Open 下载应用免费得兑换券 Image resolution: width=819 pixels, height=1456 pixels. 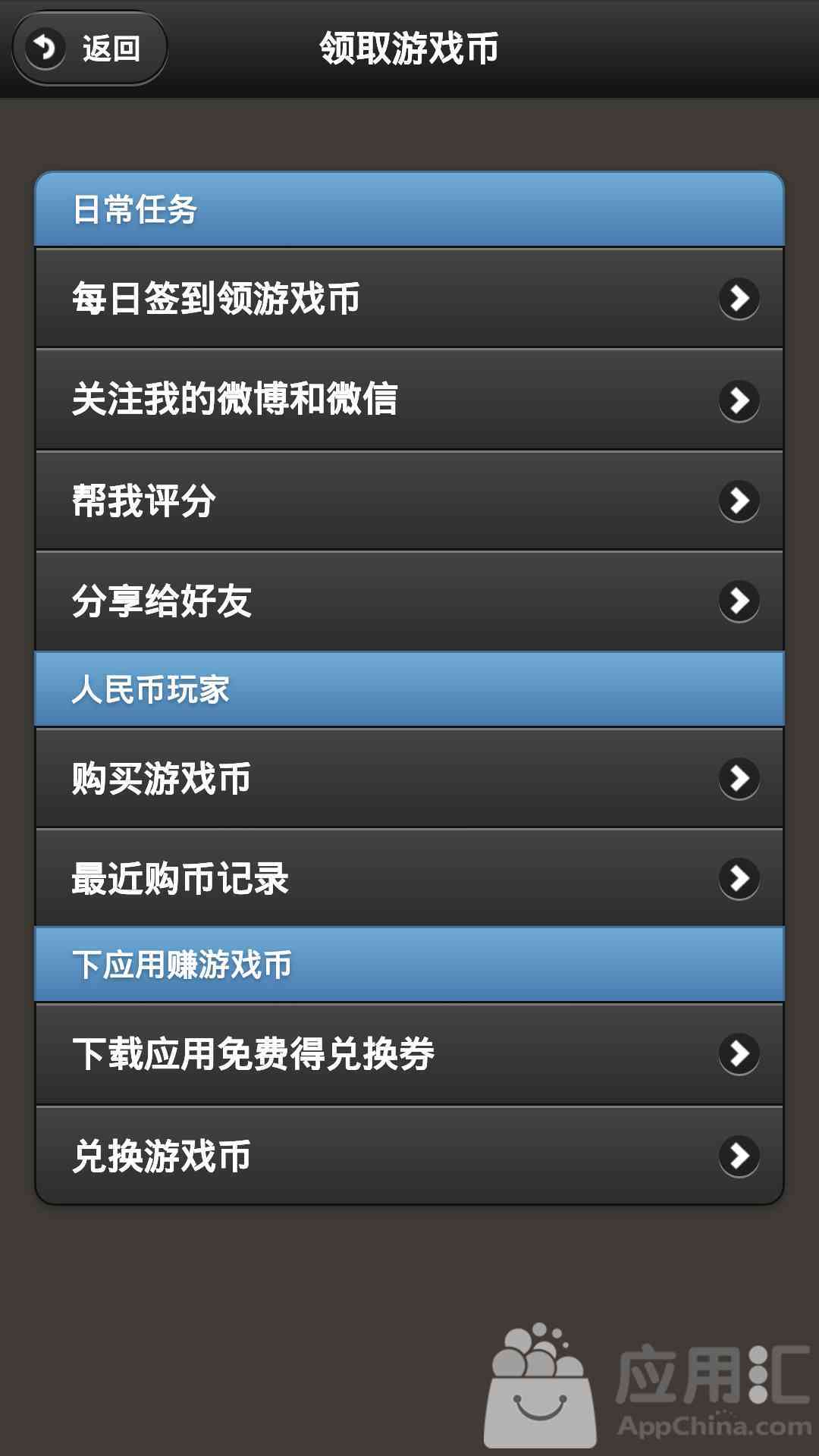409,1053
